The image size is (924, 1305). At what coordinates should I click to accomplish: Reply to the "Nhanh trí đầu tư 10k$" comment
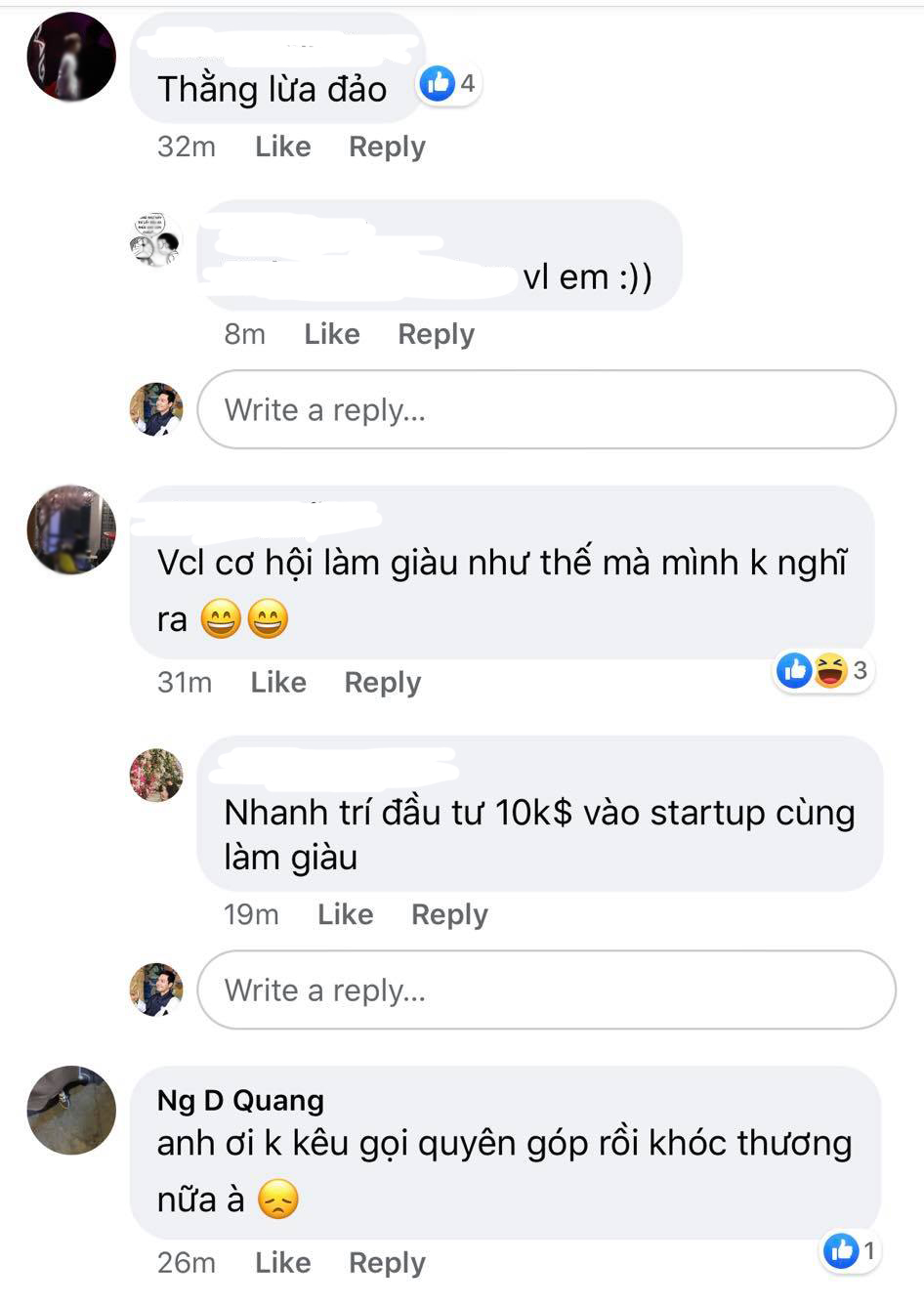tap(449, 914)
